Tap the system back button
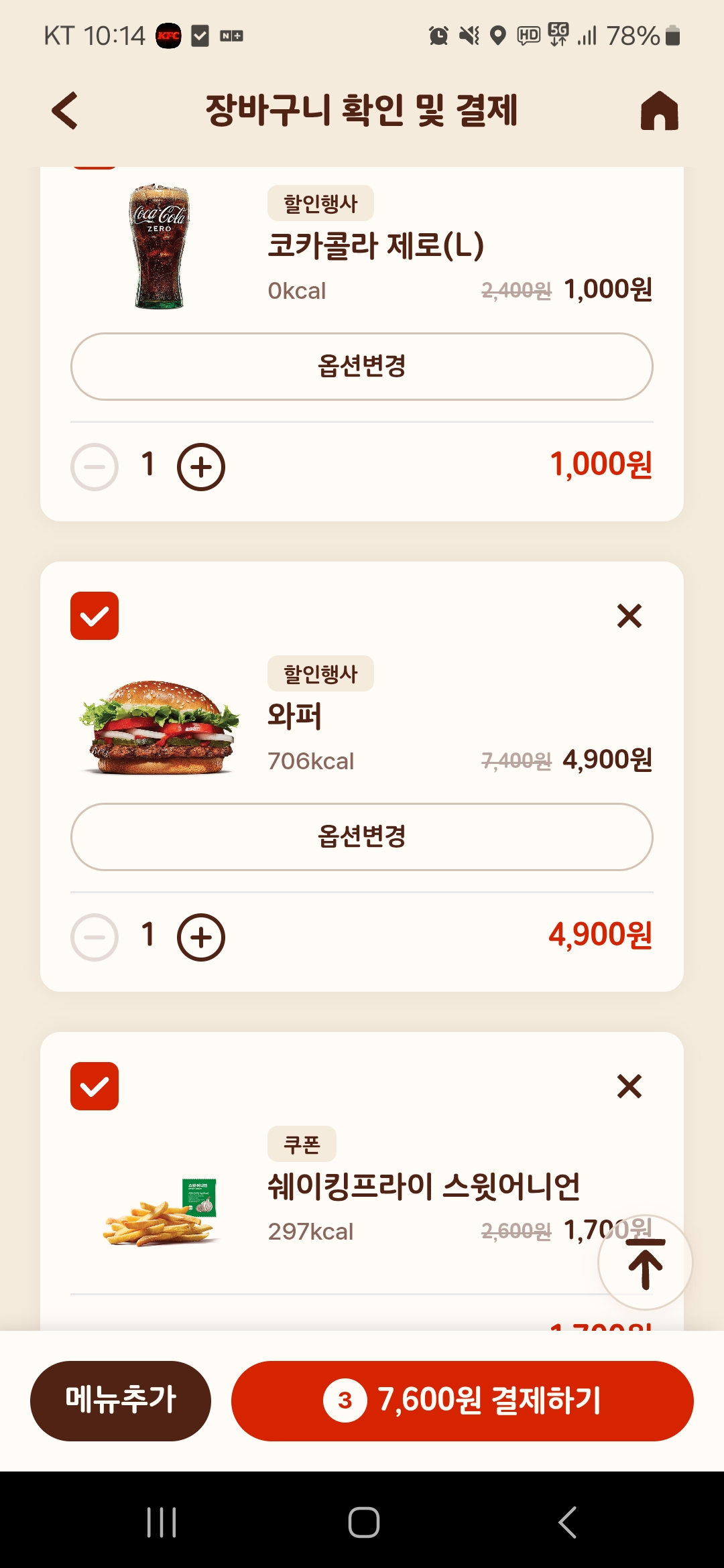724x1568 pixels. [567, 1522]
